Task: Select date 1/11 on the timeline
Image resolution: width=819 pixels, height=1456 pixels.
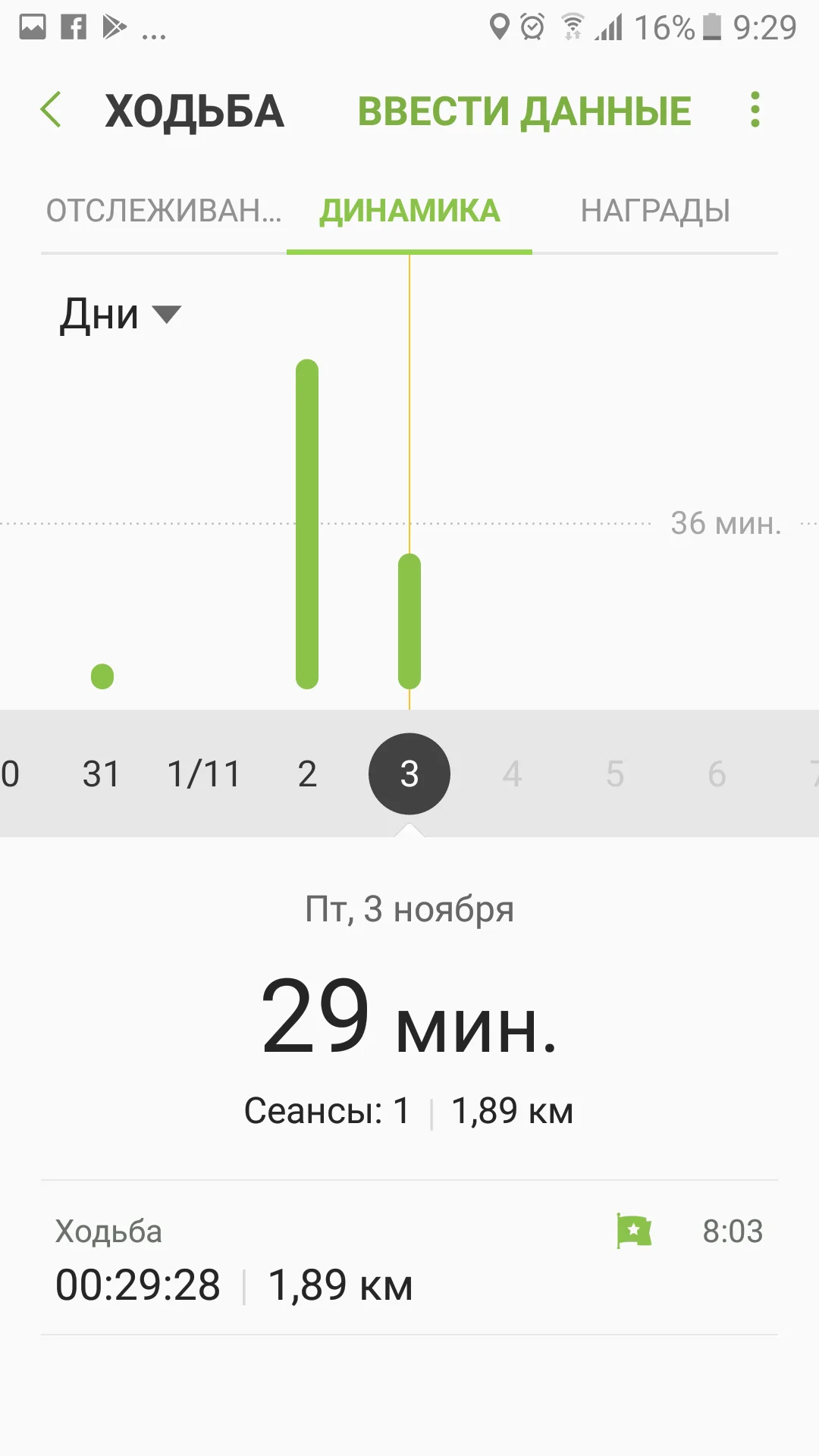Action: pyautogui.click(x=203, y=774)
